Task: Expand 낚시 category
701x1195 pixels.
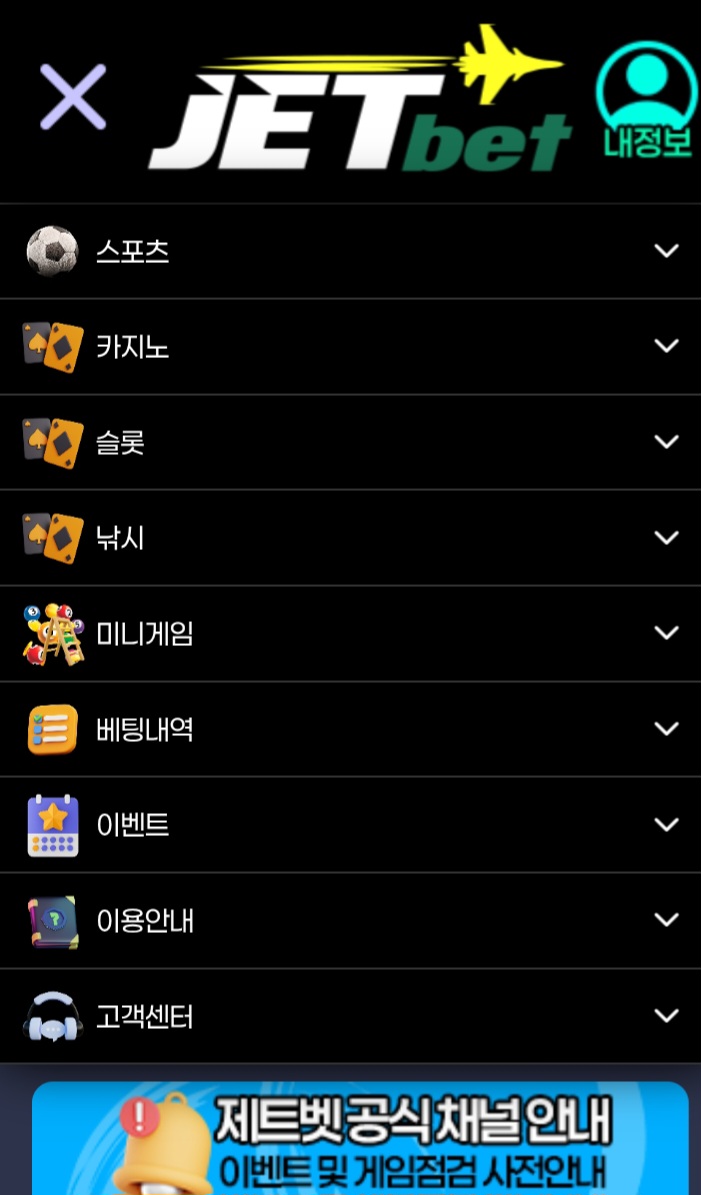Action: [x=350, y=538]
